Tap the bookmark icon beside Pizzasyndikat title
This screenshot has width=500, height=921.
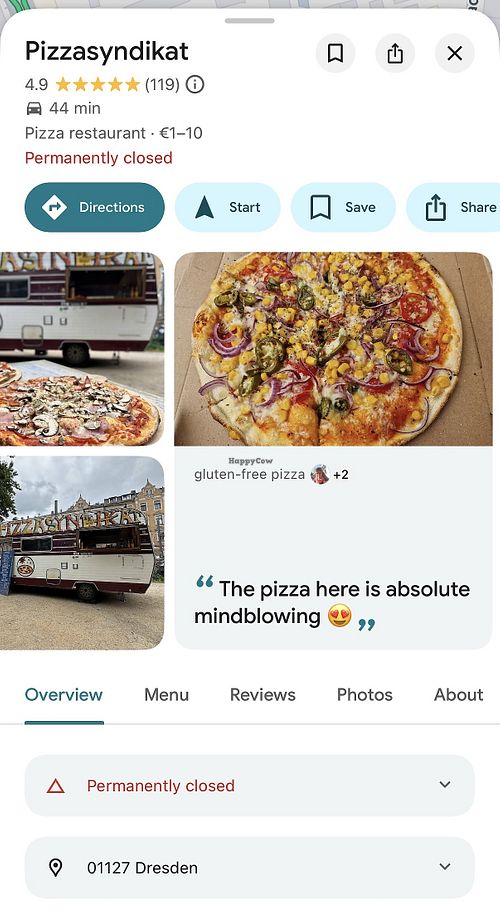(335, 53)
